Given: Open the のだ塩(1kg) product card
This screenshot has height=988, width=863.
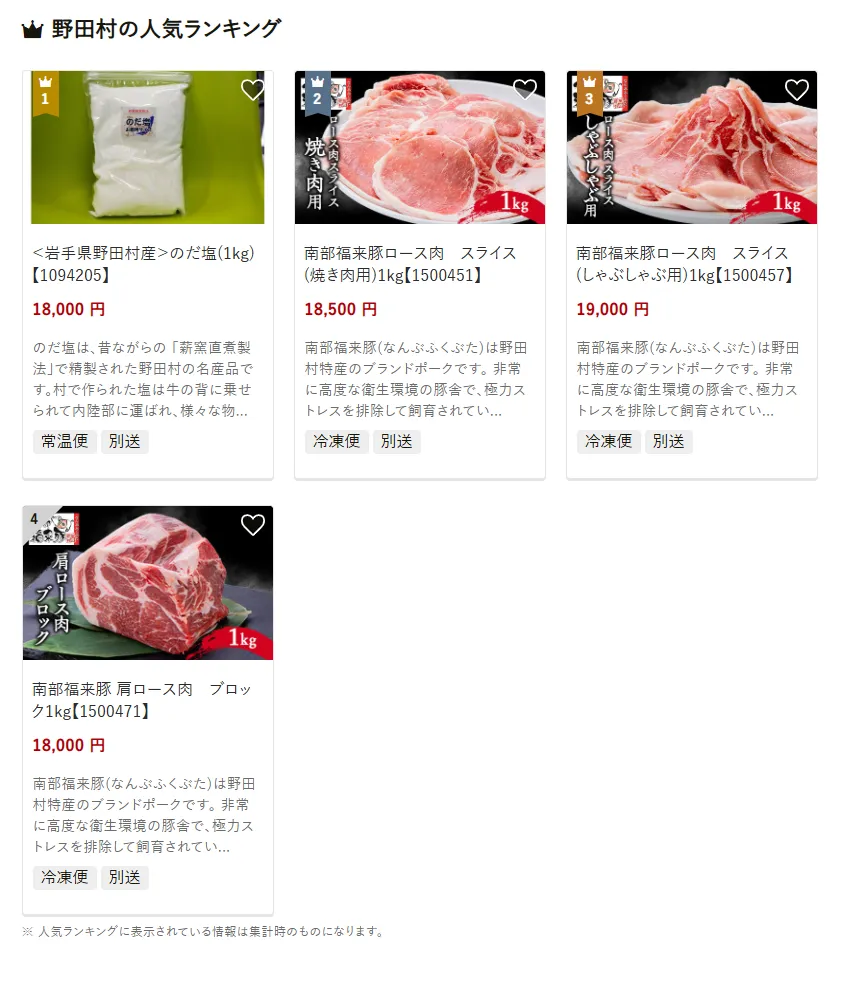Looking at the screenshot, I should click(x=144, y=264).
